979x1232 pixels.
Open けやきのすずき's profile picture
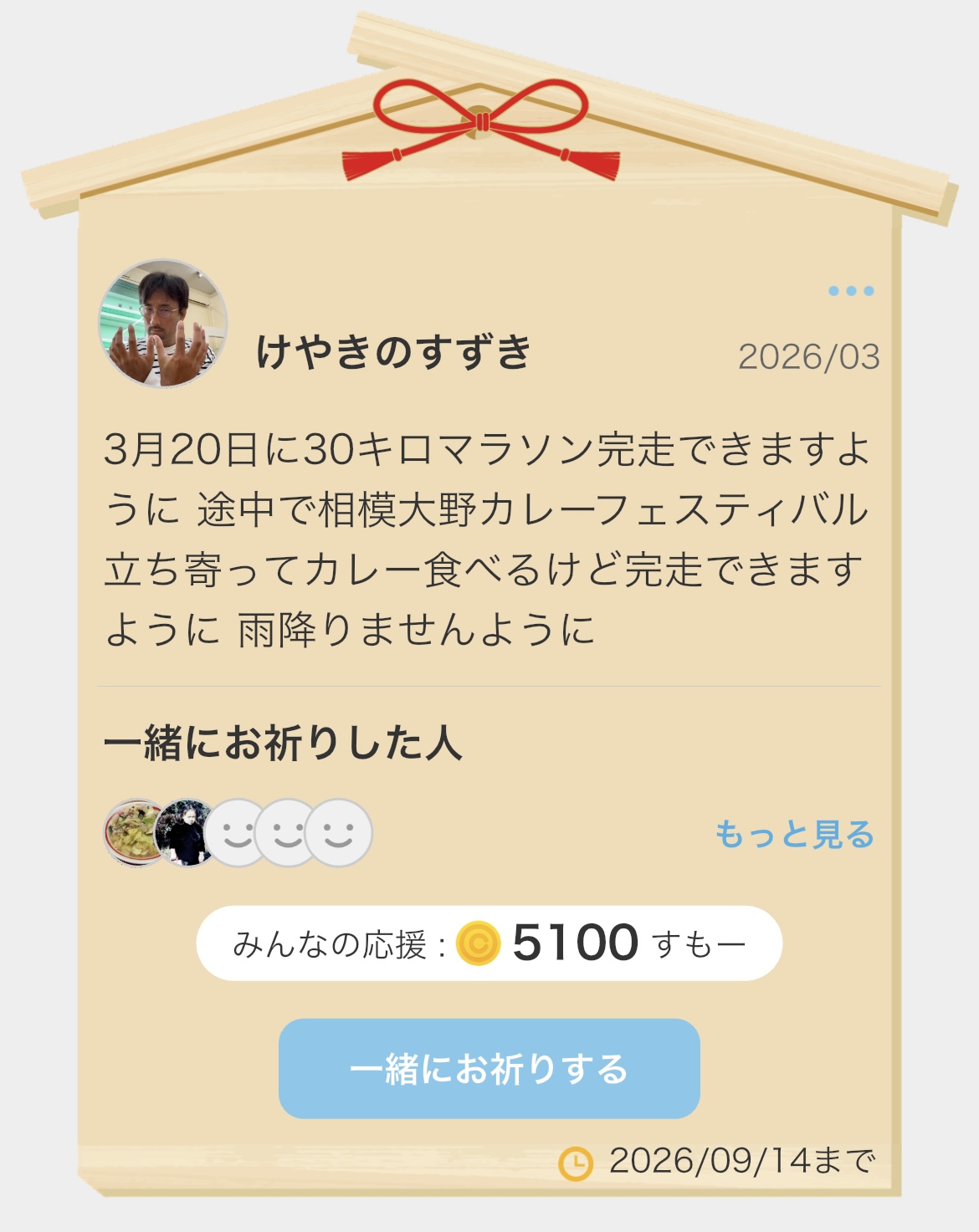coord(164,324)
